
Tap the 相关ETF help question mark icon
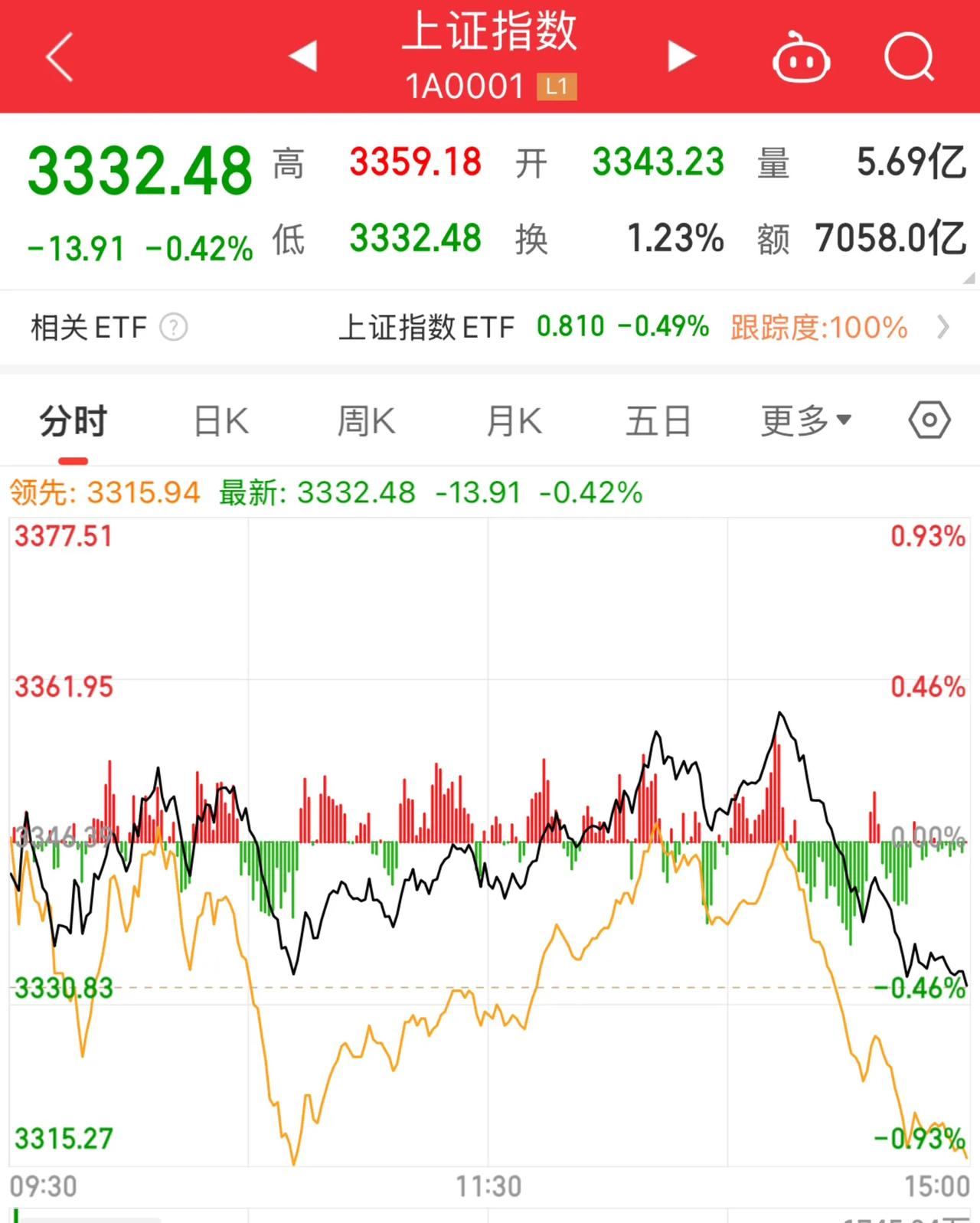[174, 328]
